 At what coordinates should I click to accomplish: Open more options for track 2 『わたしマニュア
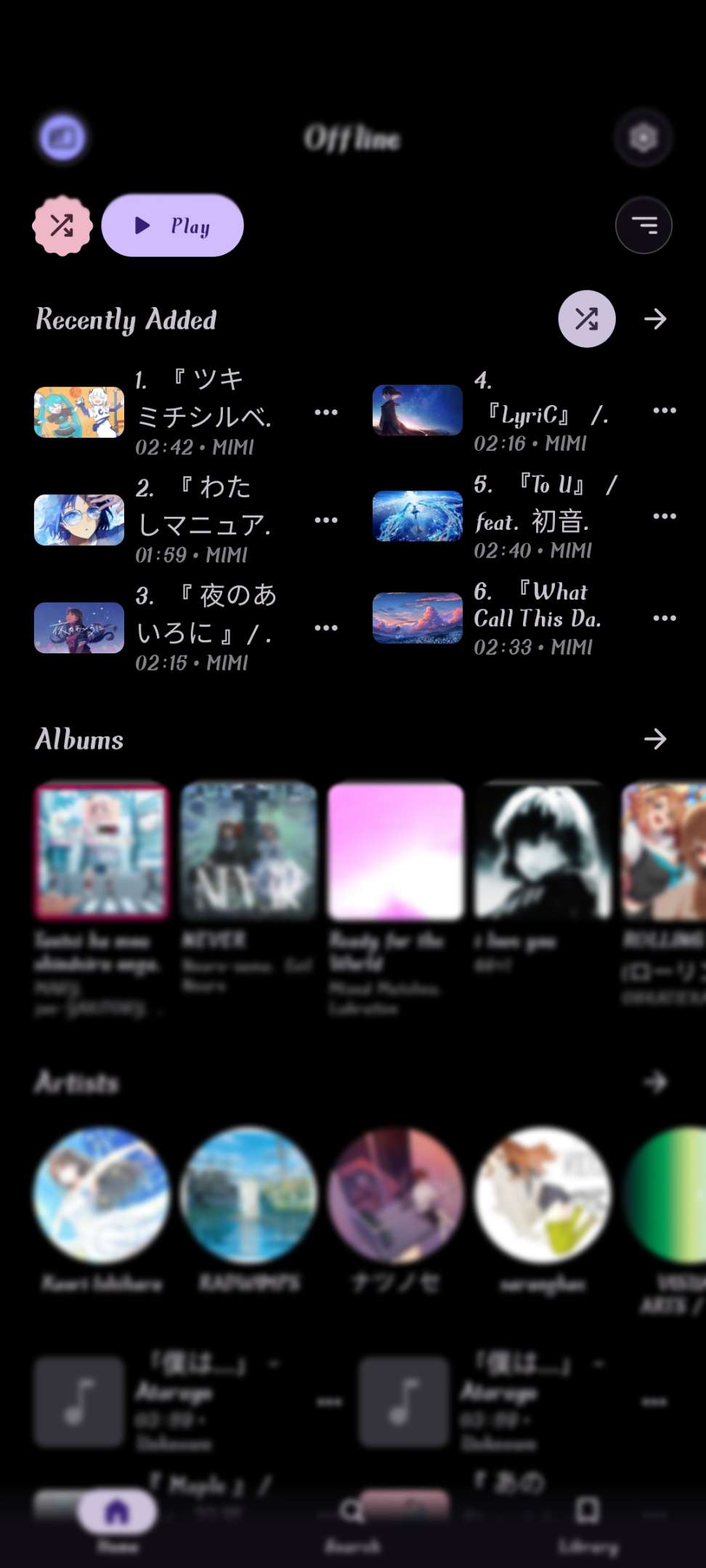pos(326,520)
